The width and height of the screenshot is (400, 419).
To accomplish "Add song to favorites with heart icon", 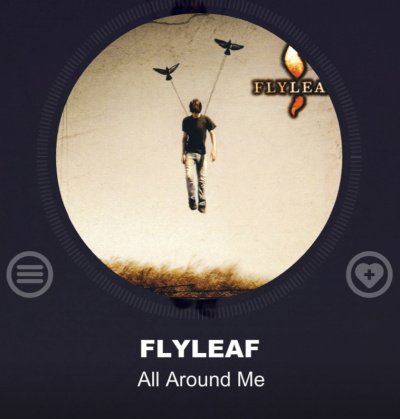I will coord(369,275).
